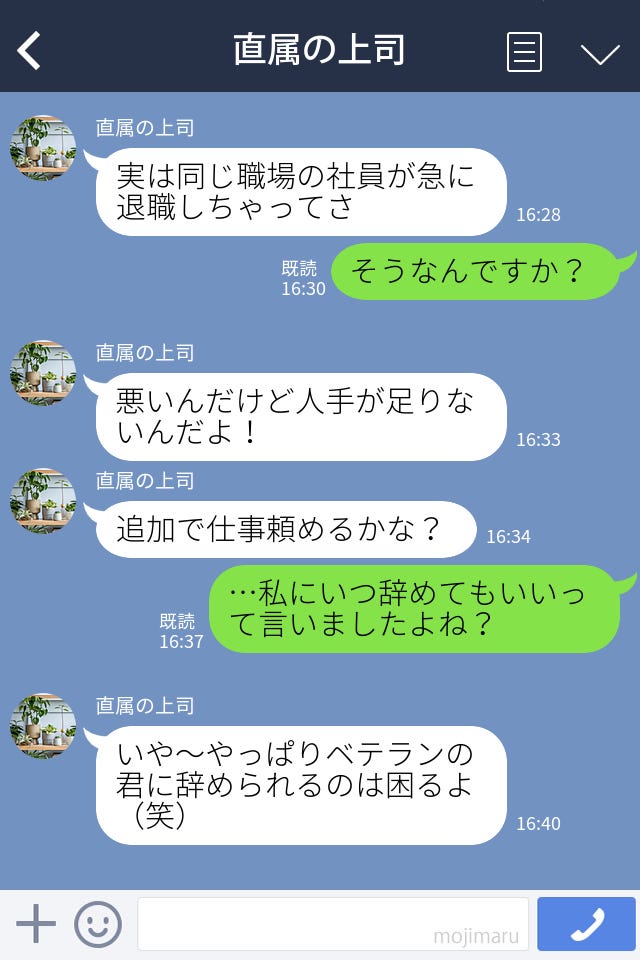
Task: Open the plus attachment menu
Action: click(36, 924)
